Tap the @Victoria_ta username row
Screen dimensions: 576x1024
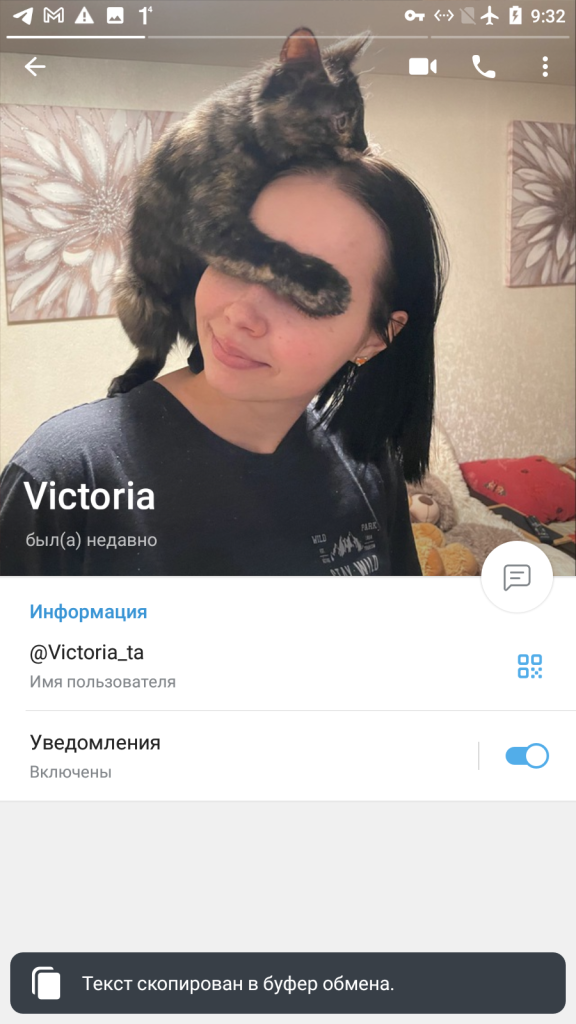coord(288,666)
